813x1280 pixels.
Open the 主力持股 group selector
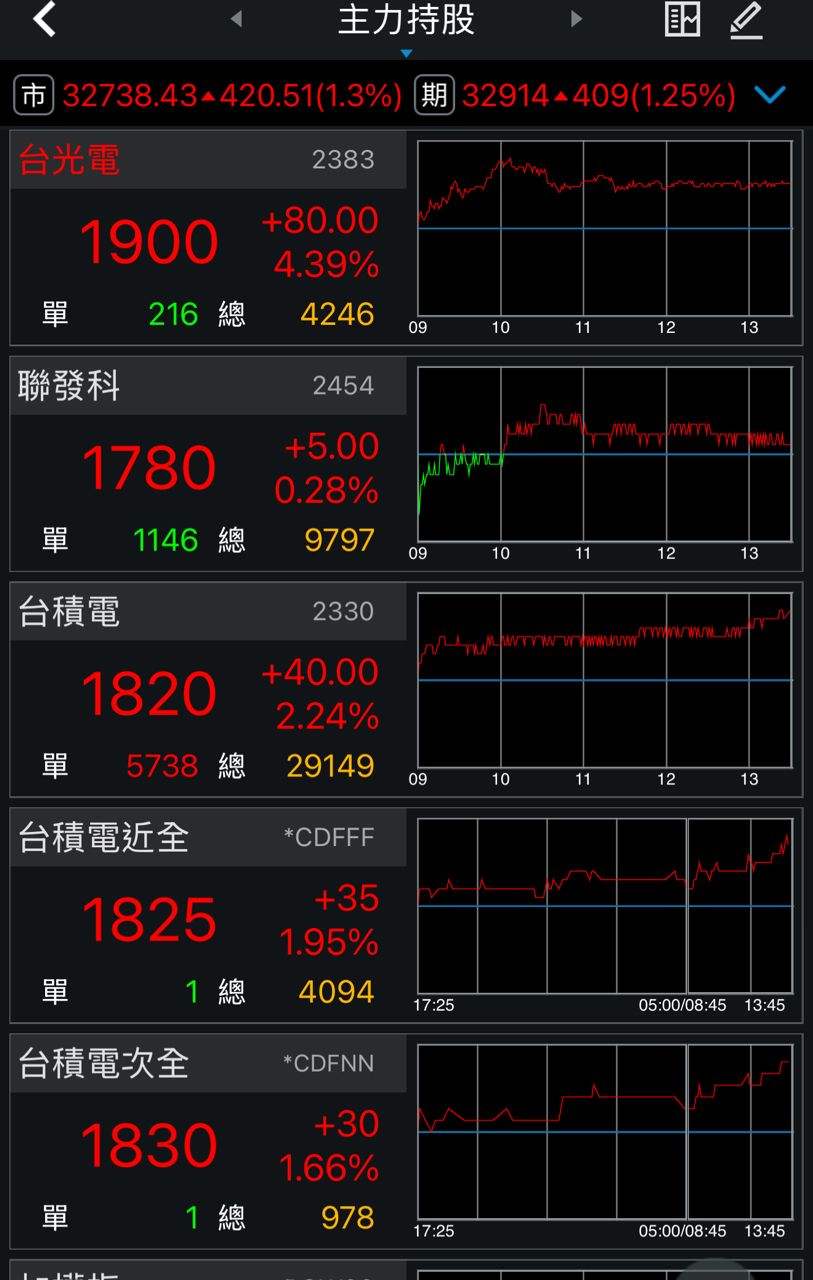click(406, 22)
